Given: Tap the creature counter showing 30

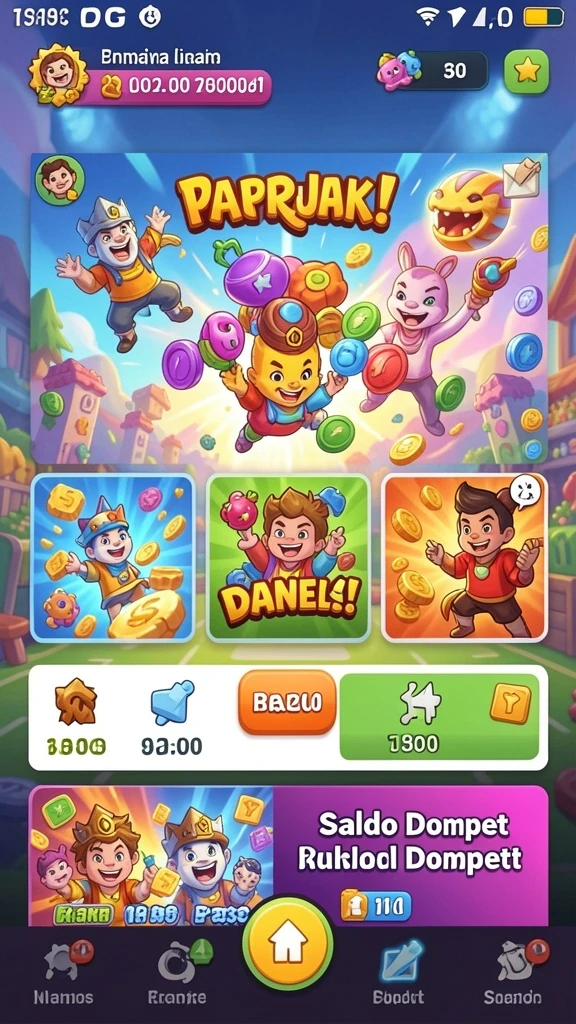Looking at the screenshot, I should coord(432,71).
